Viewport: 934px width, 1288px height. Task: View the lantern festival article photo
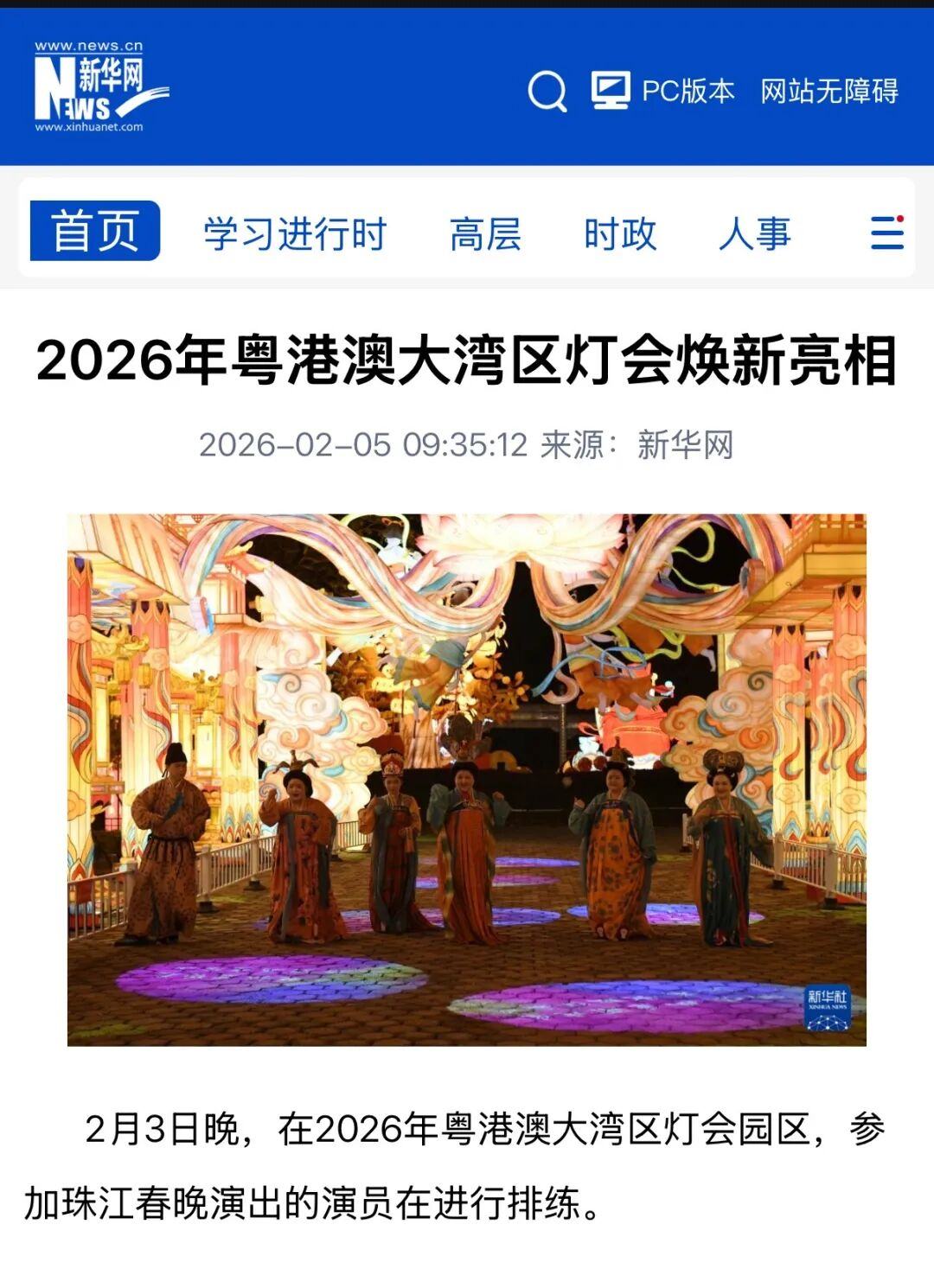click(x=467, y=780)
